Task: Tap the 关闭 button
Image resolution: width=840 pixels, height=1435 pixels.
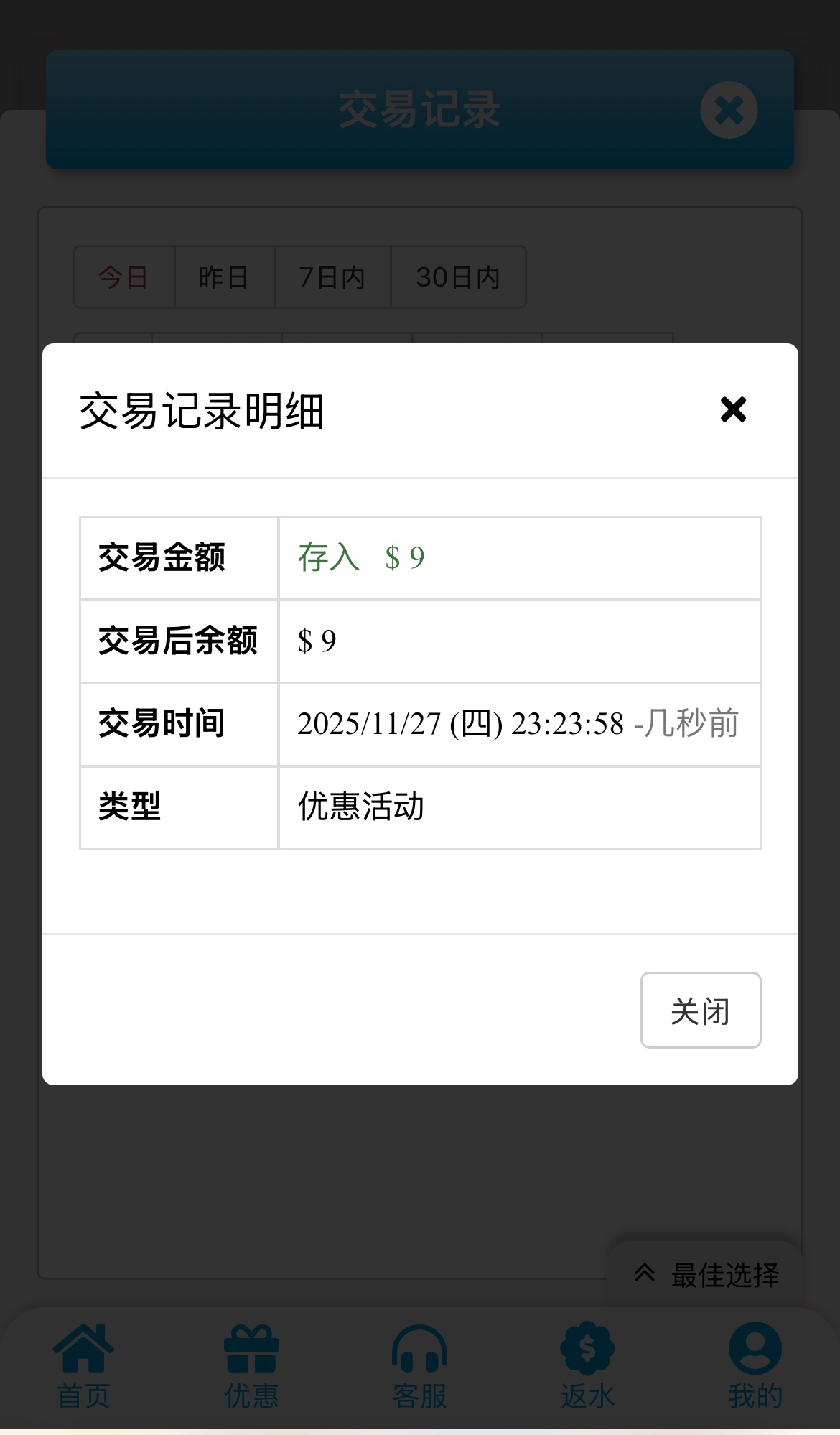Action: 700,1010
